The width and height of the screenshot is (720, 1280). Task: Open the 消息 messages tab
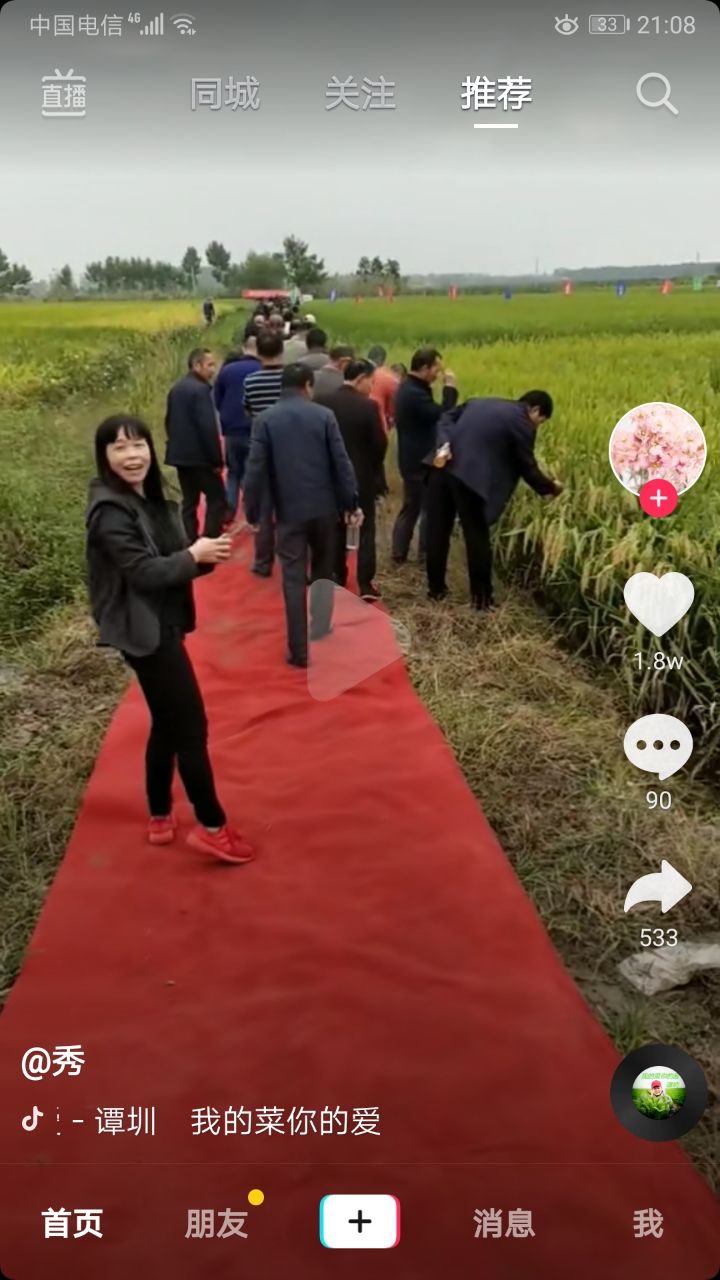[503, 1223]
